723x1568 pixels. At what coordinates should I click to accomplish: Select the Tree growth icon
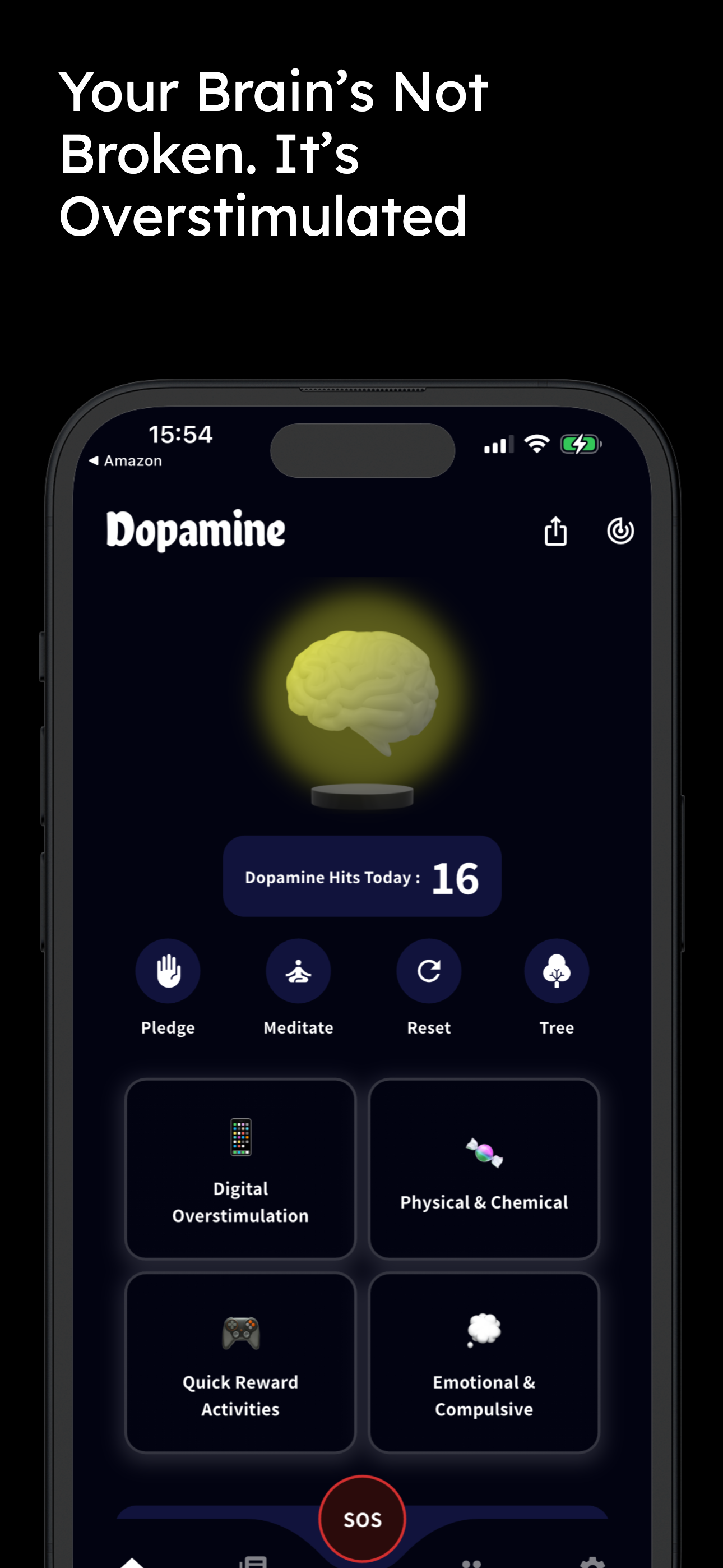point(556,970)
